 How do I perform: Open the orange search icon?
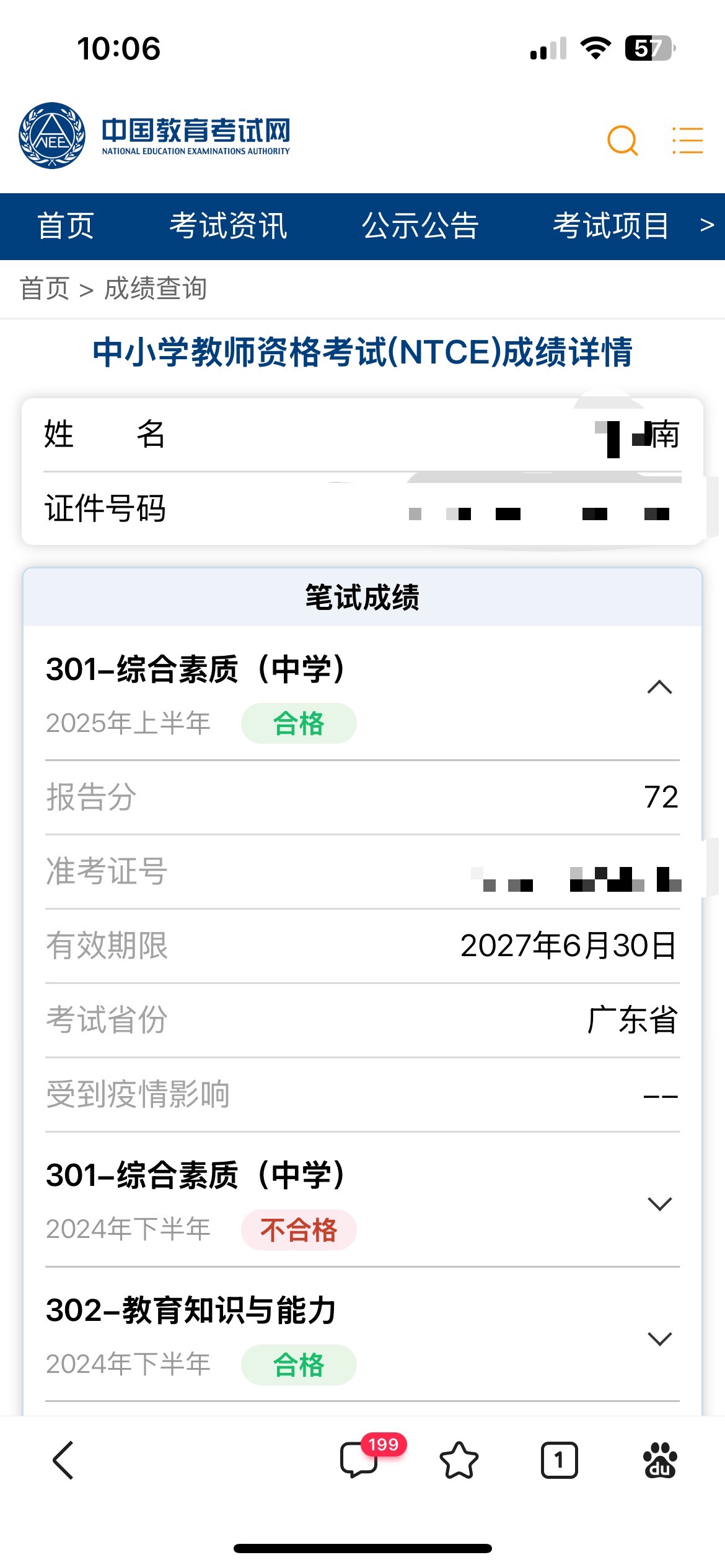623,141
